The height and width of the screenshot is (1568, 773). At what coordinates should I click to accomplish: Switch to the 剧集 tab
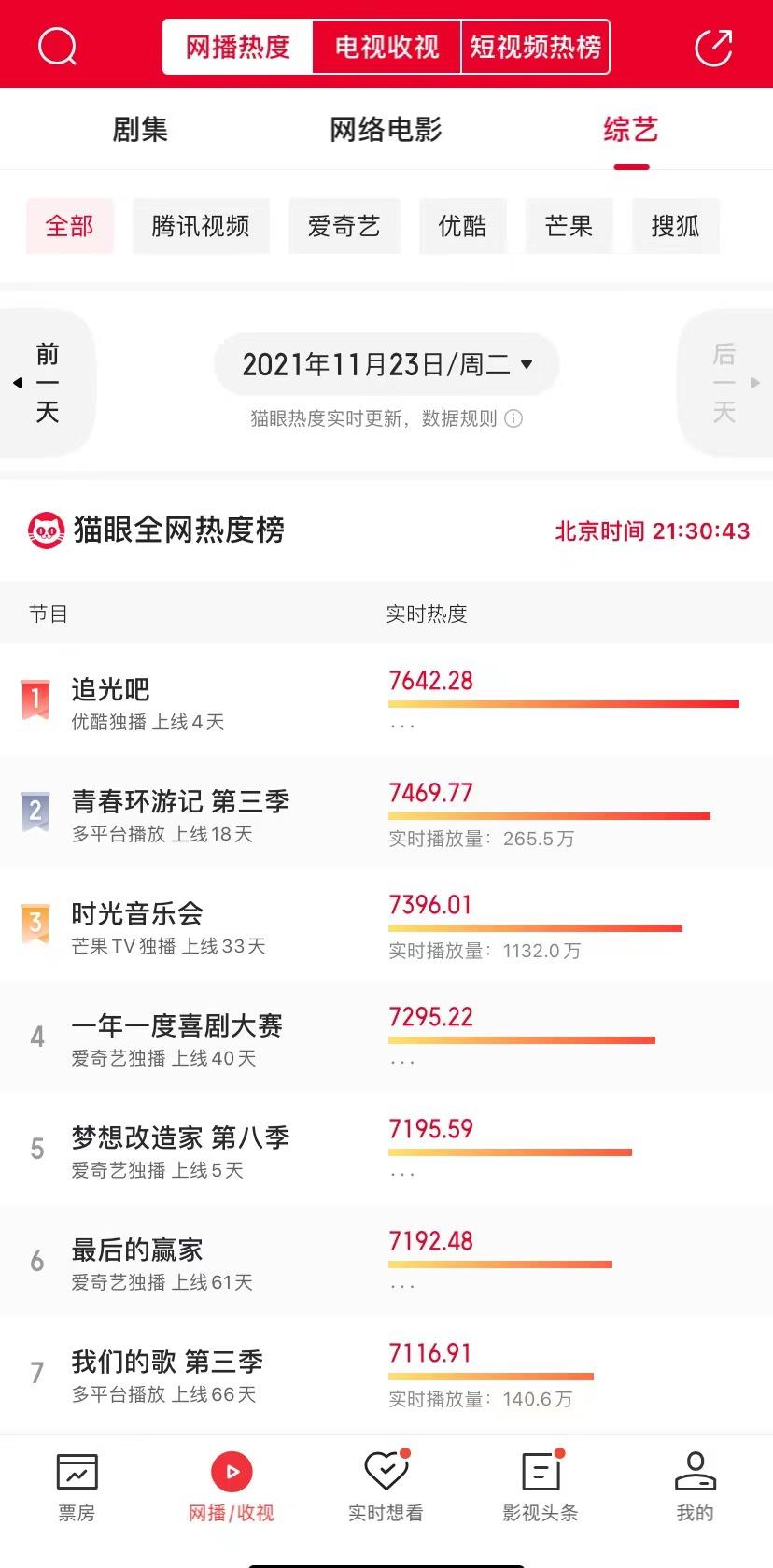tap(139, 130)
